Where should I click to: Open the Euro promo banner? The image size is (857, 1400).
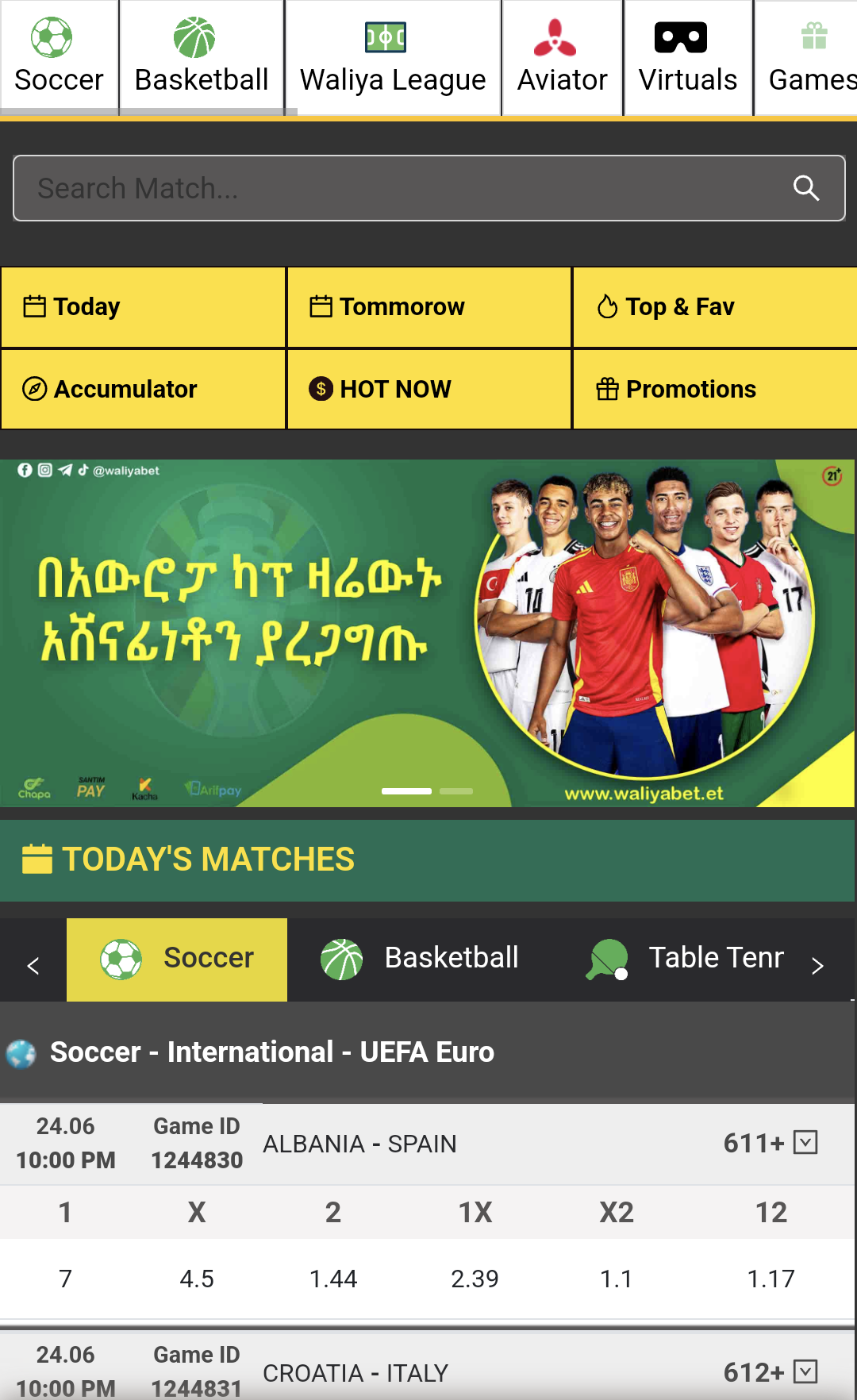click(428, 633)
